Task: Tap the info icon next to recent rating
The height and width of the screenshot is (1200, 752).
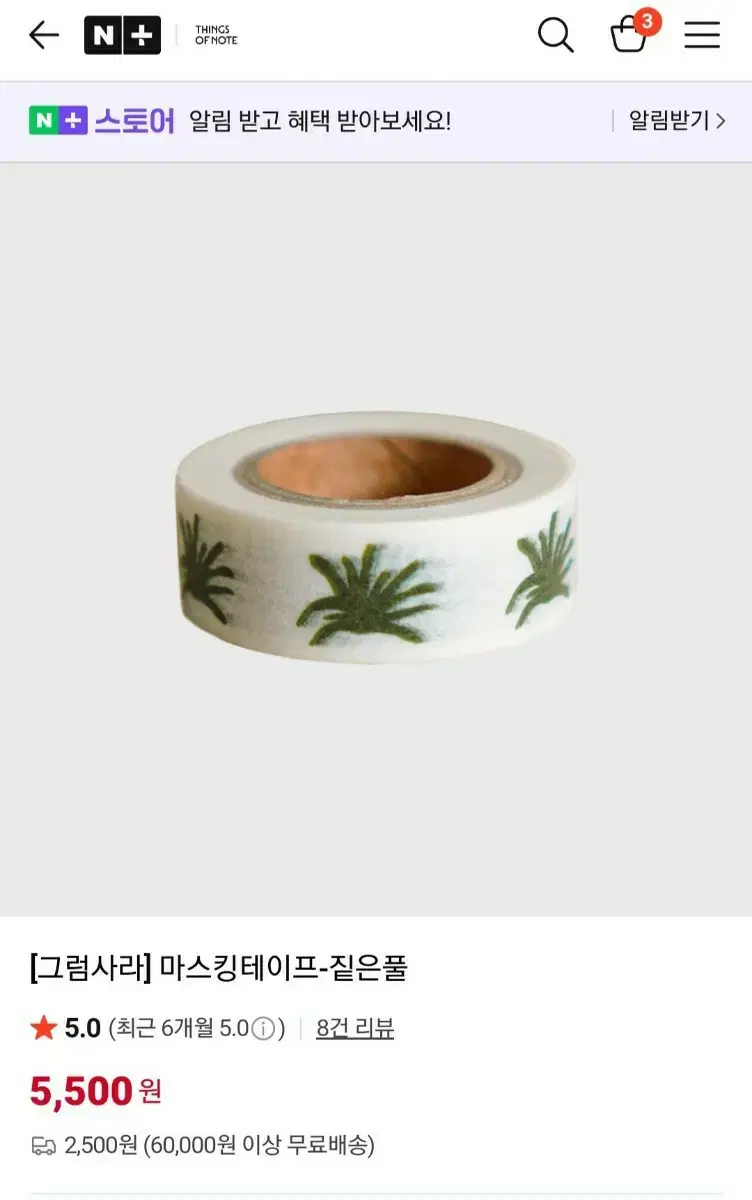Action: tap(264, 1030)
